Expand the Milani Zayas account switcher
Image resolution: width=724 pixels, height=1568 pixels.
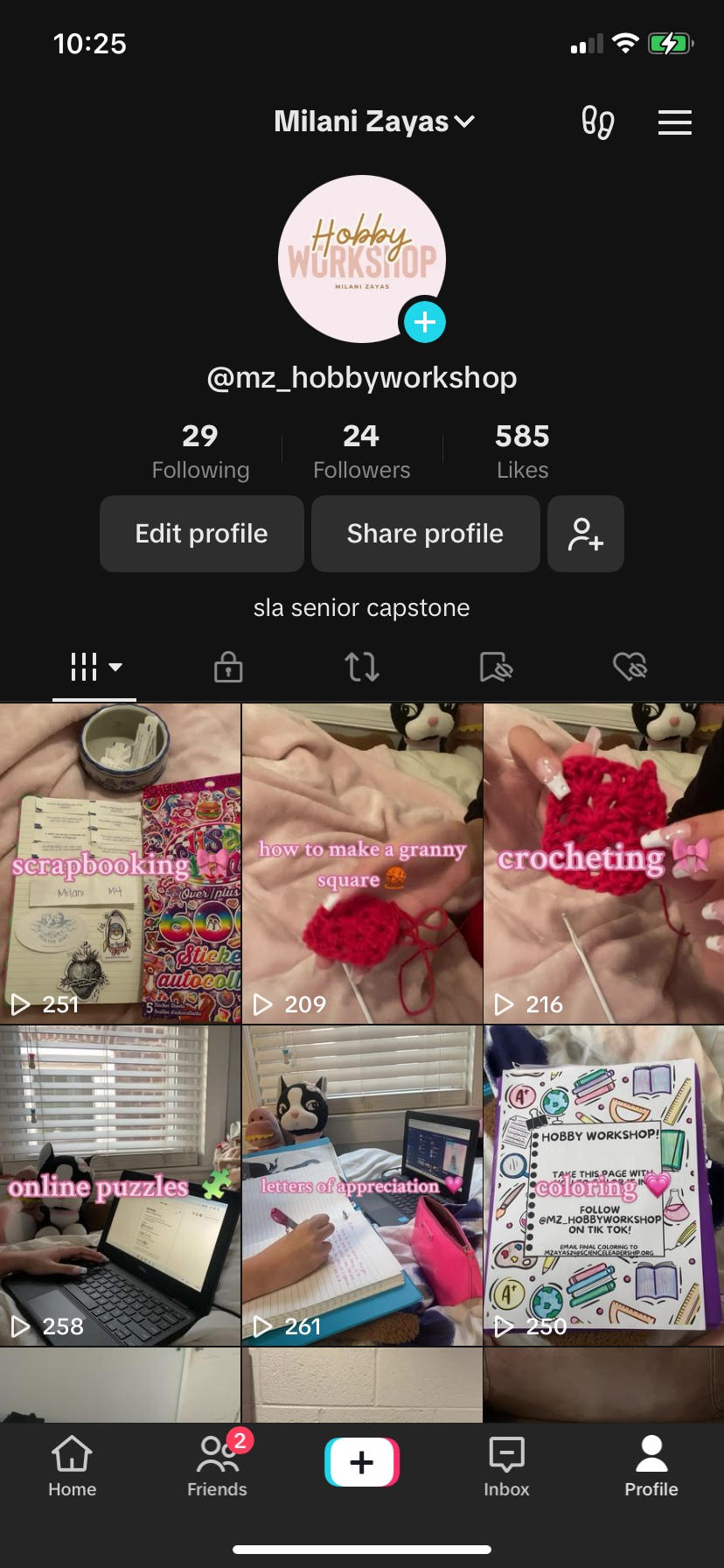(x=374, y=122)
